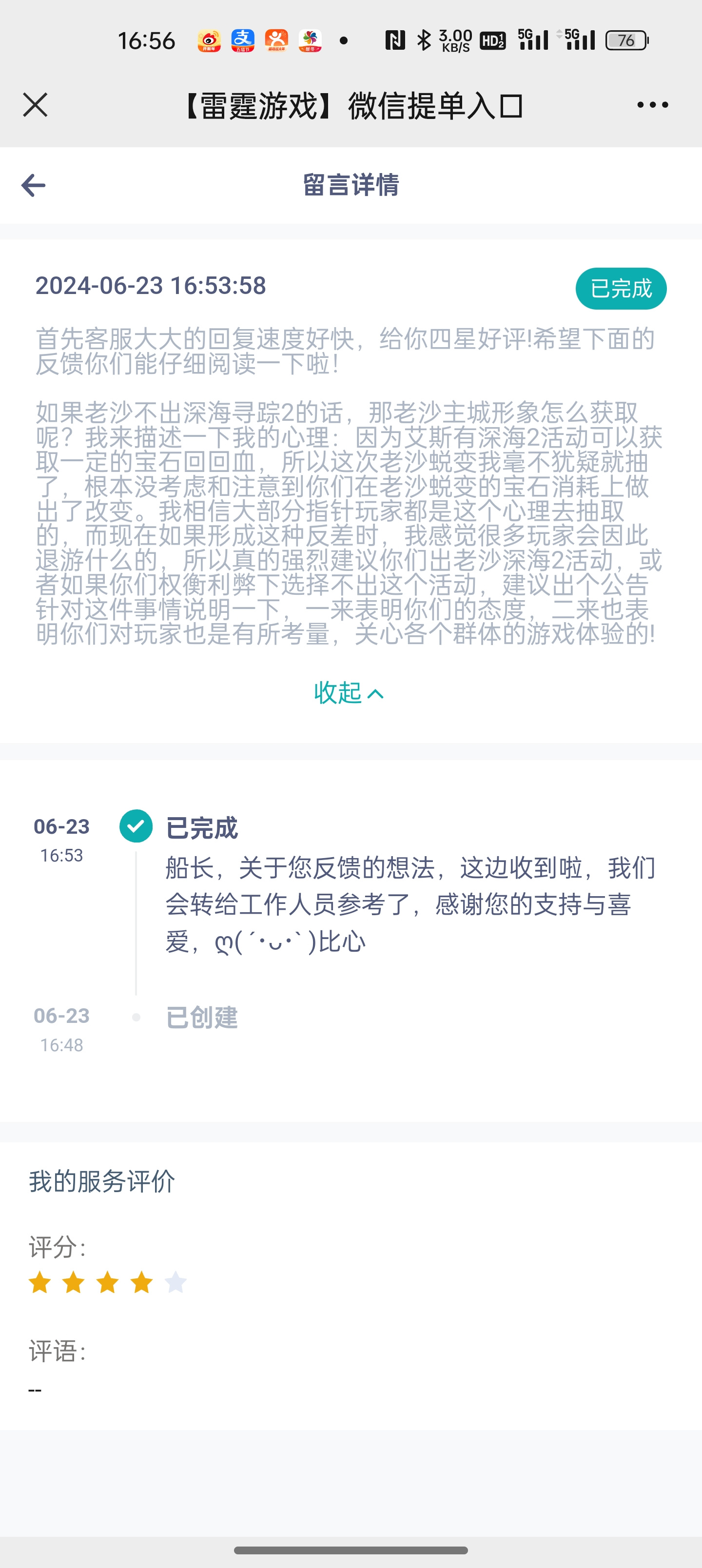This screenshot has height=1568, width=702.
Task: Close the WeChat webview with X
Action: point(35,105)
